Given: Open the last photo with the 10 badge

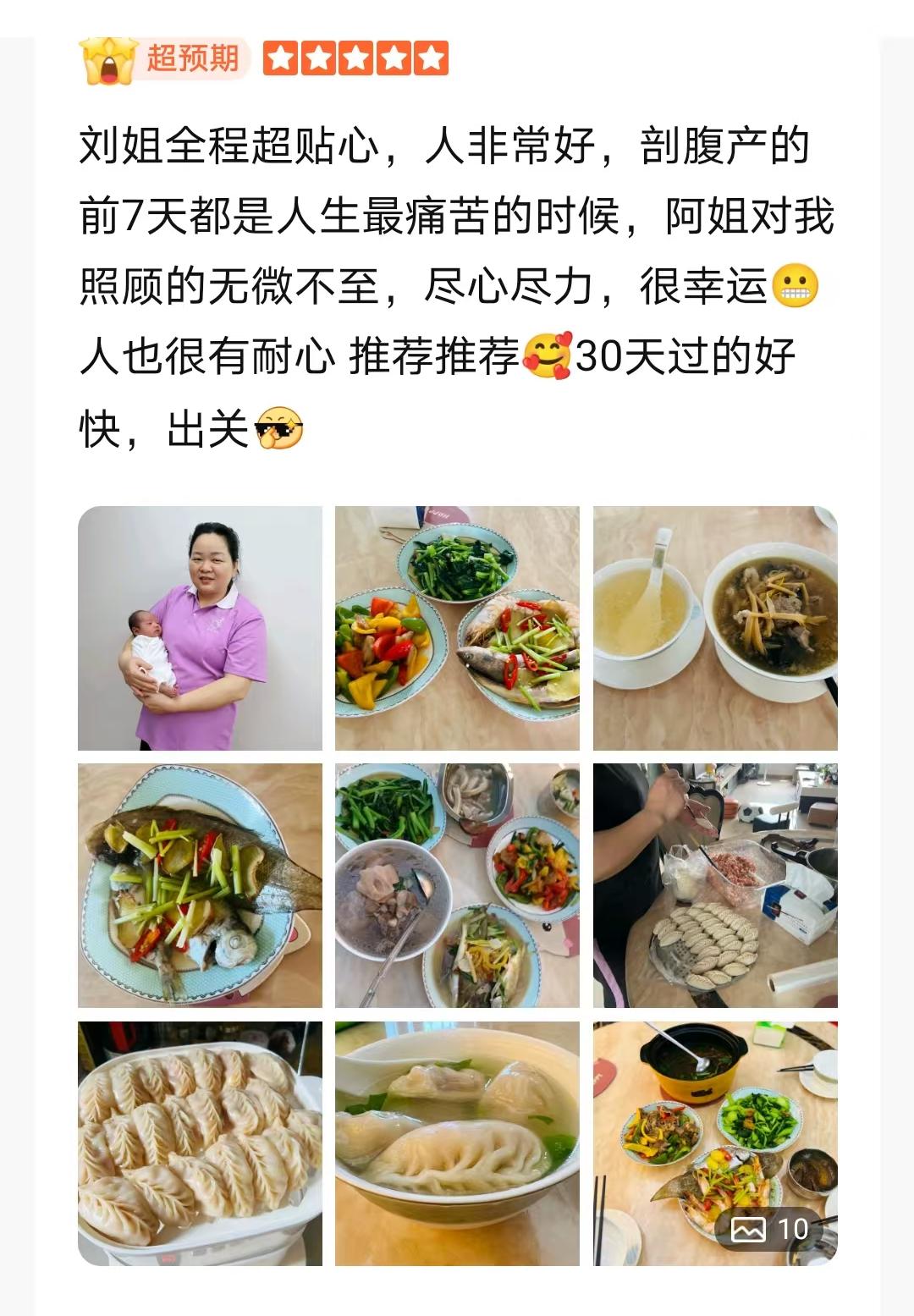Looking at the screenshot, I should tap(715, 1143).
